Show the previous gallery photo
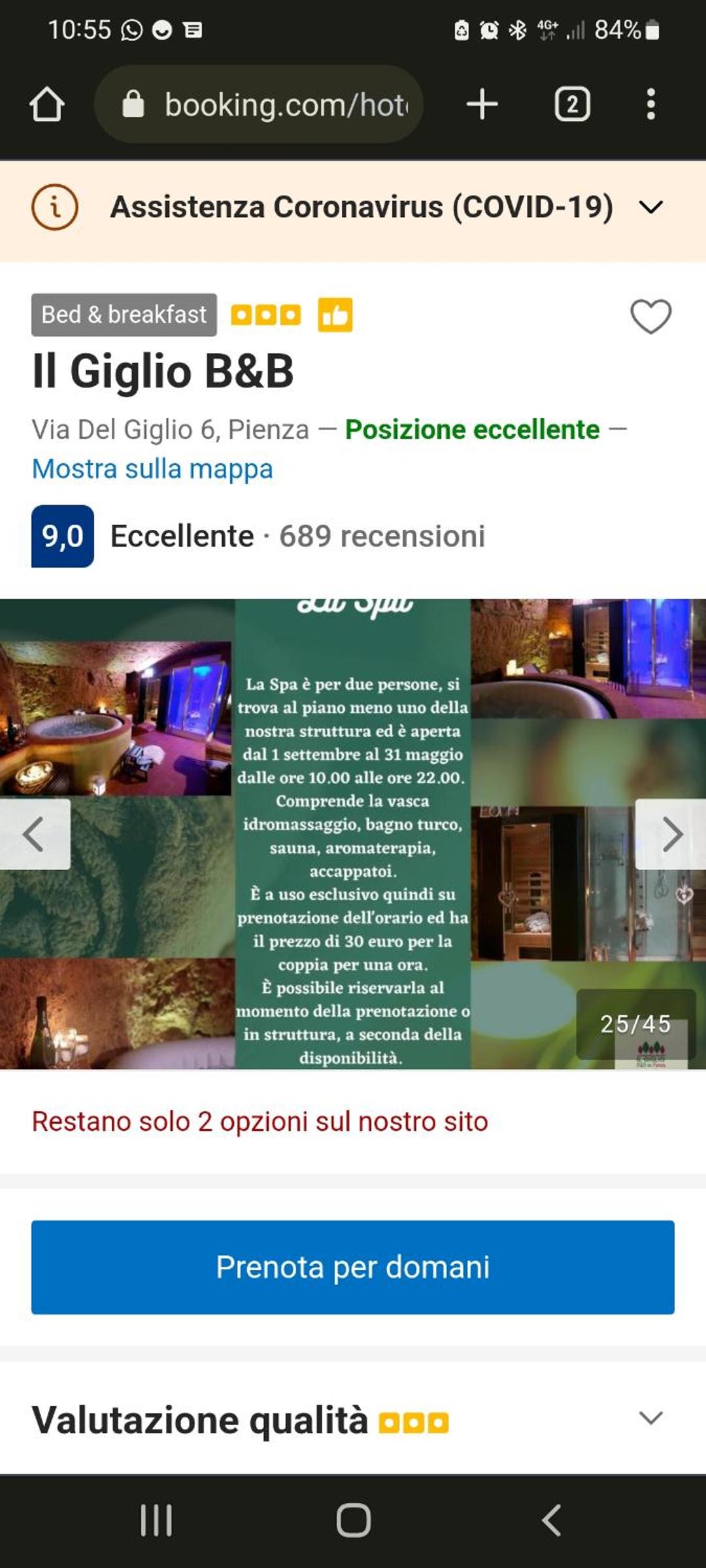This screenshot has height=1568, width=706. coord(35,834)
